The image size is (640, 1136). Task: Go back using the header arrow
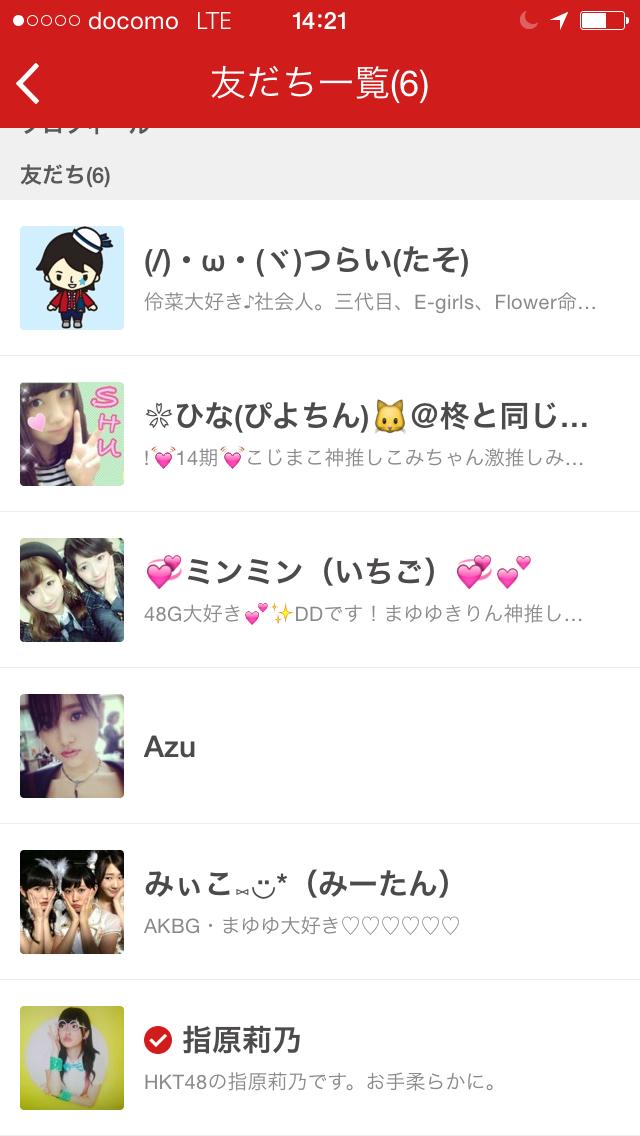(x=30, y=84)
